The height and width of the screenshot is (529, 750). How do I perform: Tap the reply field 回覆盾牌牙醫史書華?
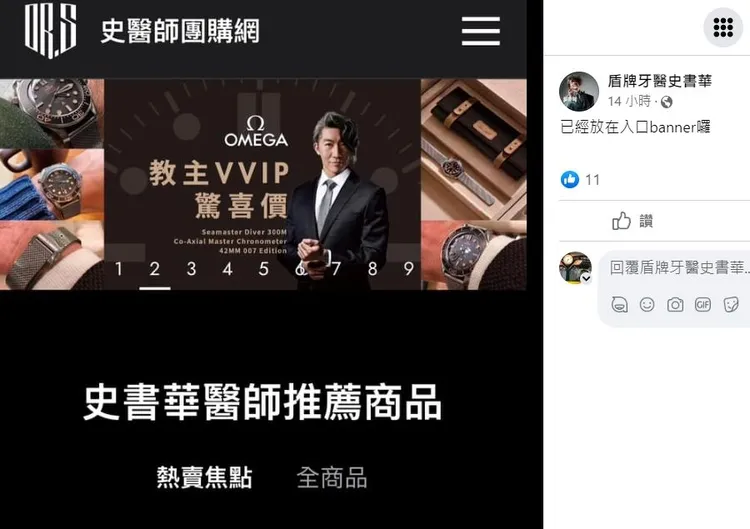(678, 268)
